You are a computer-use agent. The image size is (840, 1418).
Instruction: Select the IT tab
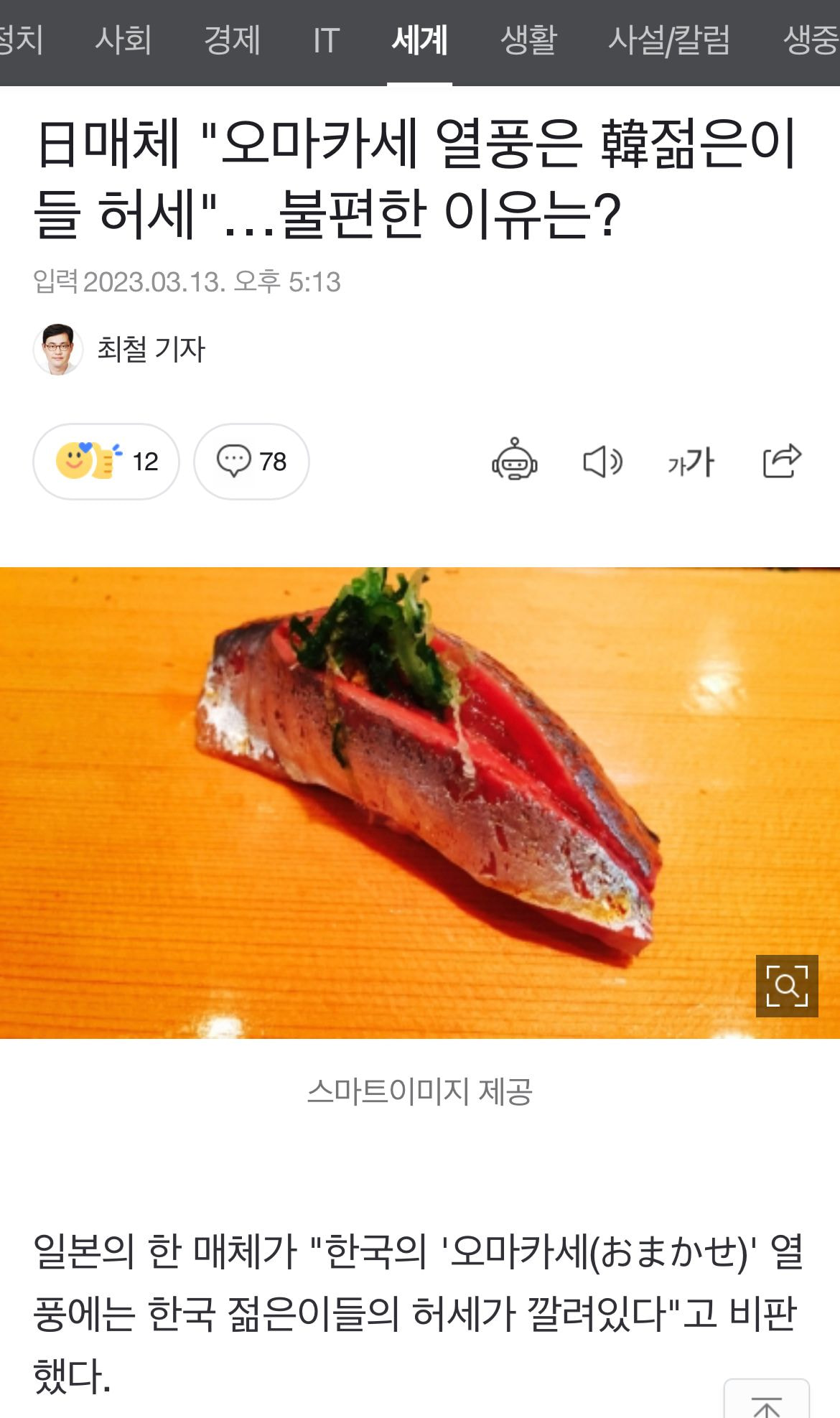tap(326, 40)
